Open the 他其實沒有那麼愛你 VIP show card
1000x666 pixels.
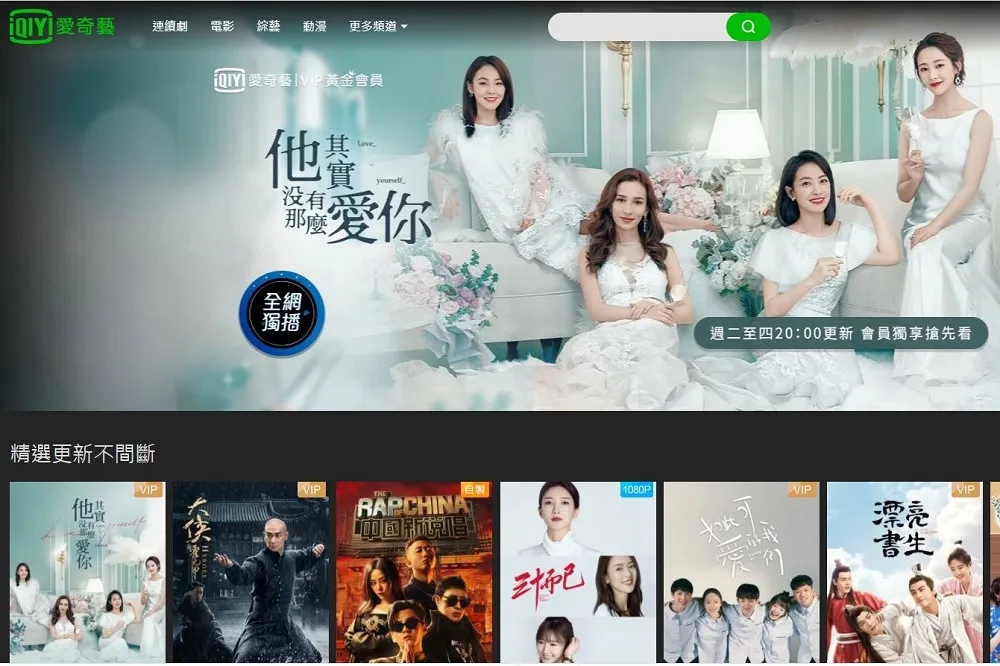[88, 570]
